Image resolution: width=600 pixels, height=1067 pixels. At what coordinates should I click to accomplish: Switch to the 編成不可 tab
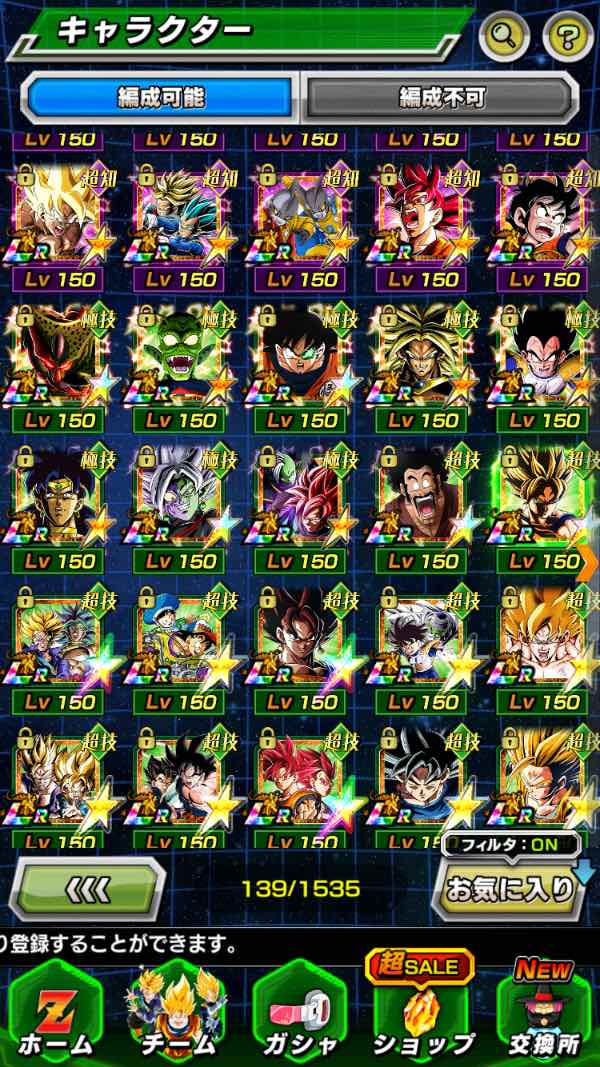441,97
